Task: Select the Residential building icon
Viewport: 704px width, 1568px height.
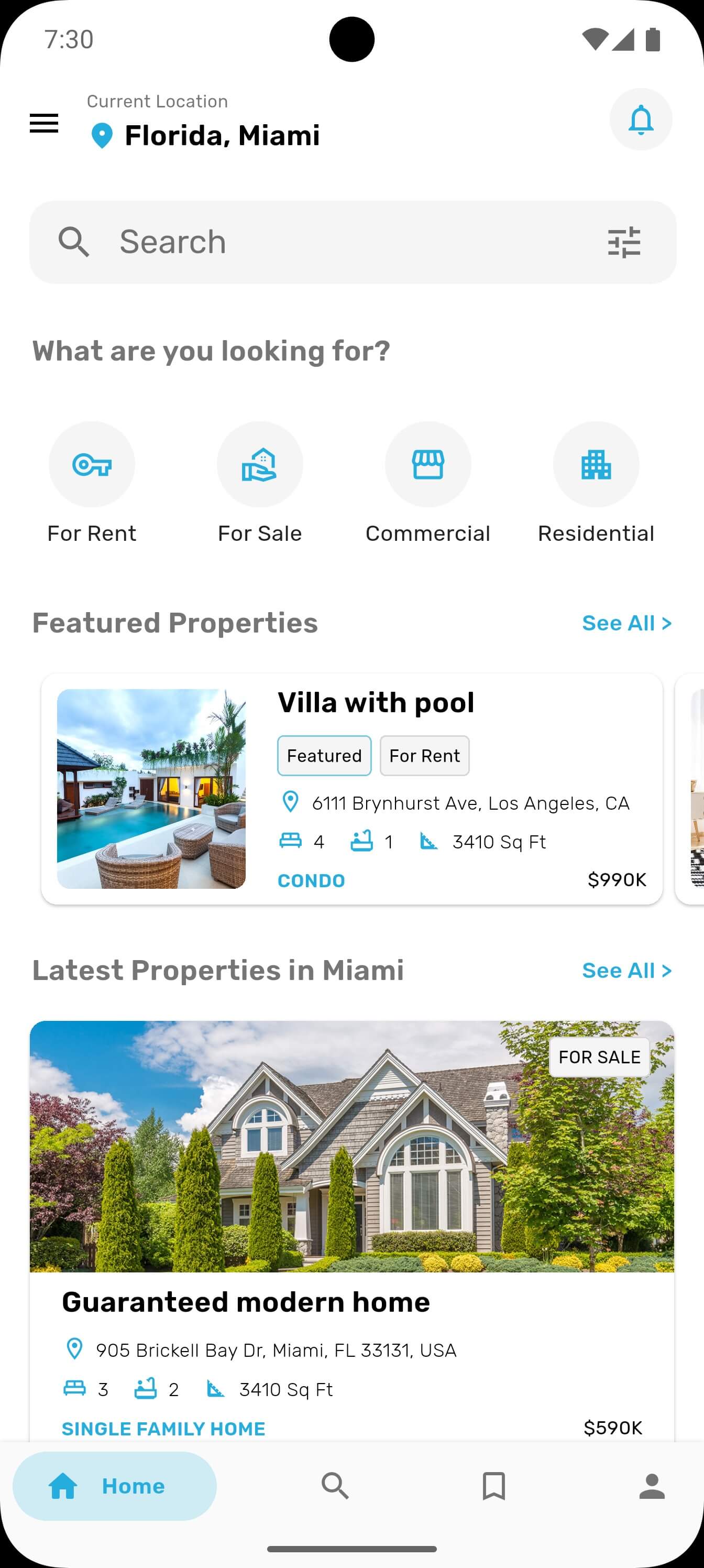Action: tap(596, 464)
